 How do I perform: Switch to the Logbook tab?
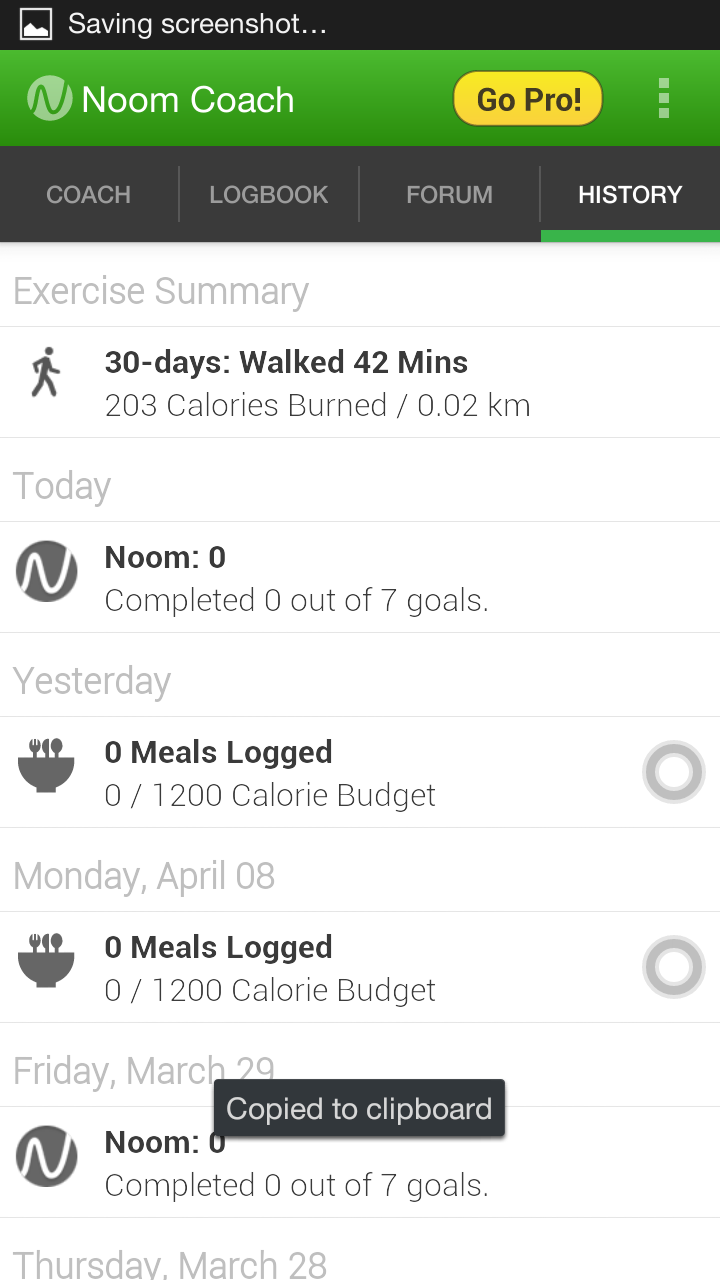pos(269,194)
